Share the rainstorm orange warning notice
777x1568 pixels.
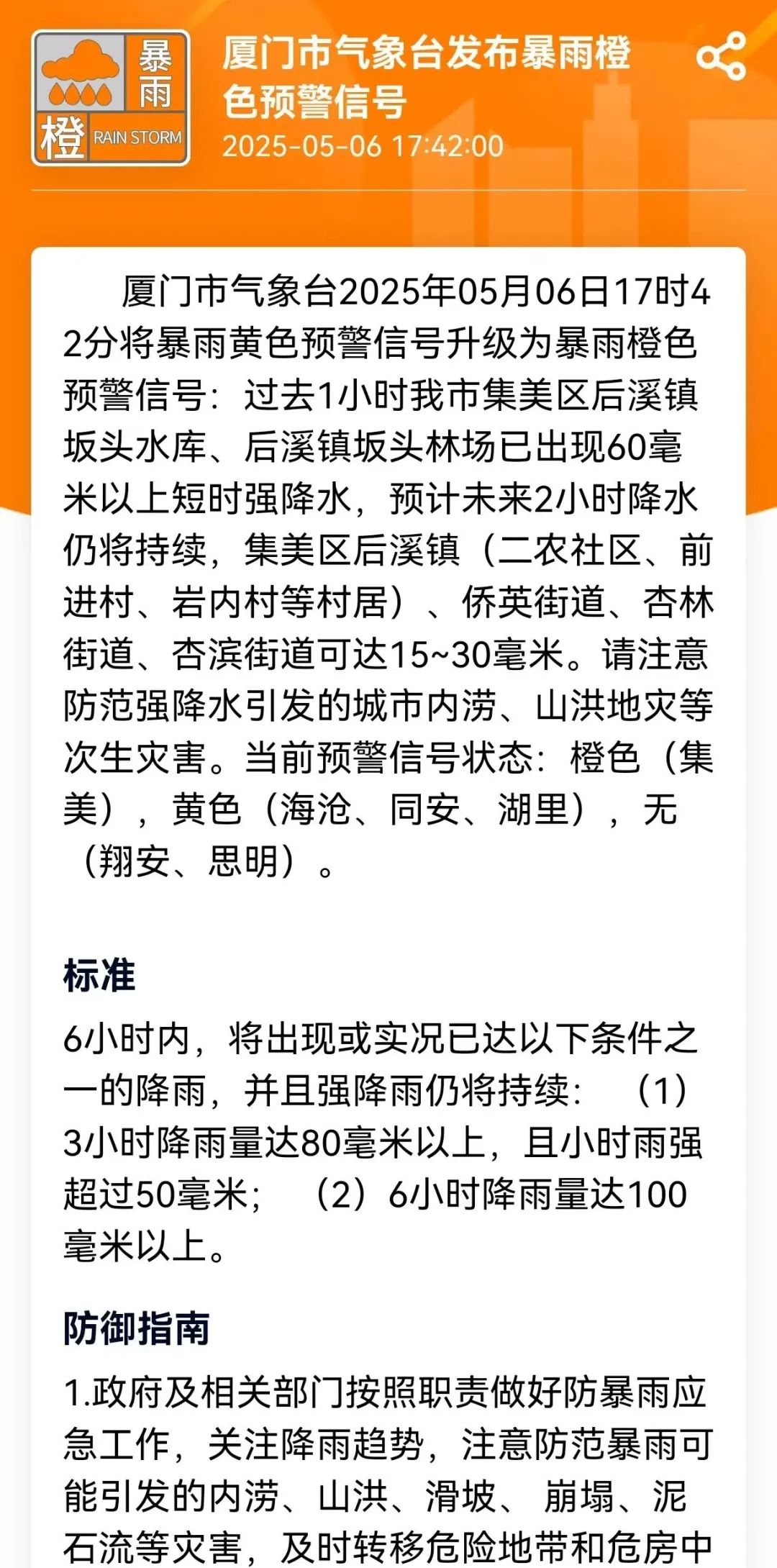722,55
